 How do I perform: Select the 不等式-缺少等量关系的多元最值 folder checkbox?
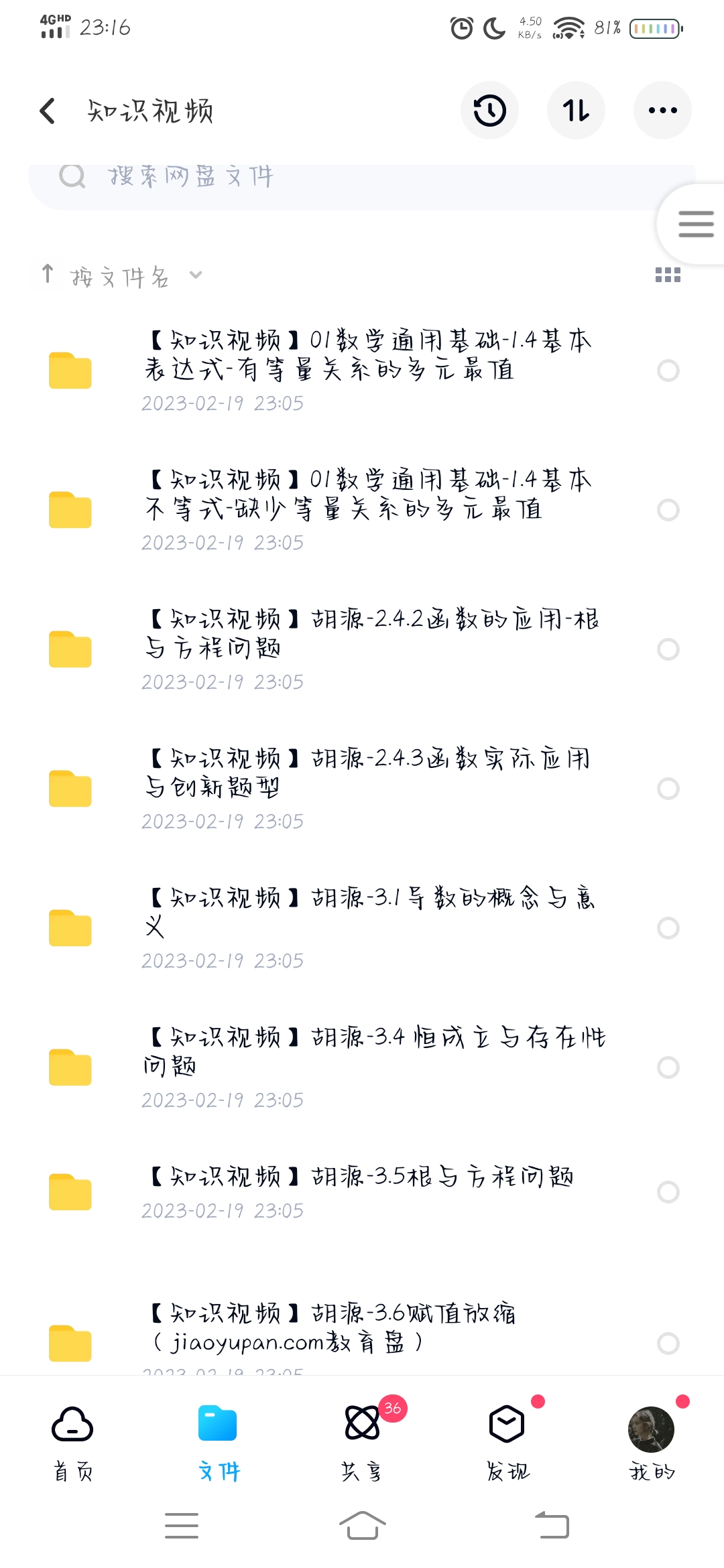coord(668,510)
